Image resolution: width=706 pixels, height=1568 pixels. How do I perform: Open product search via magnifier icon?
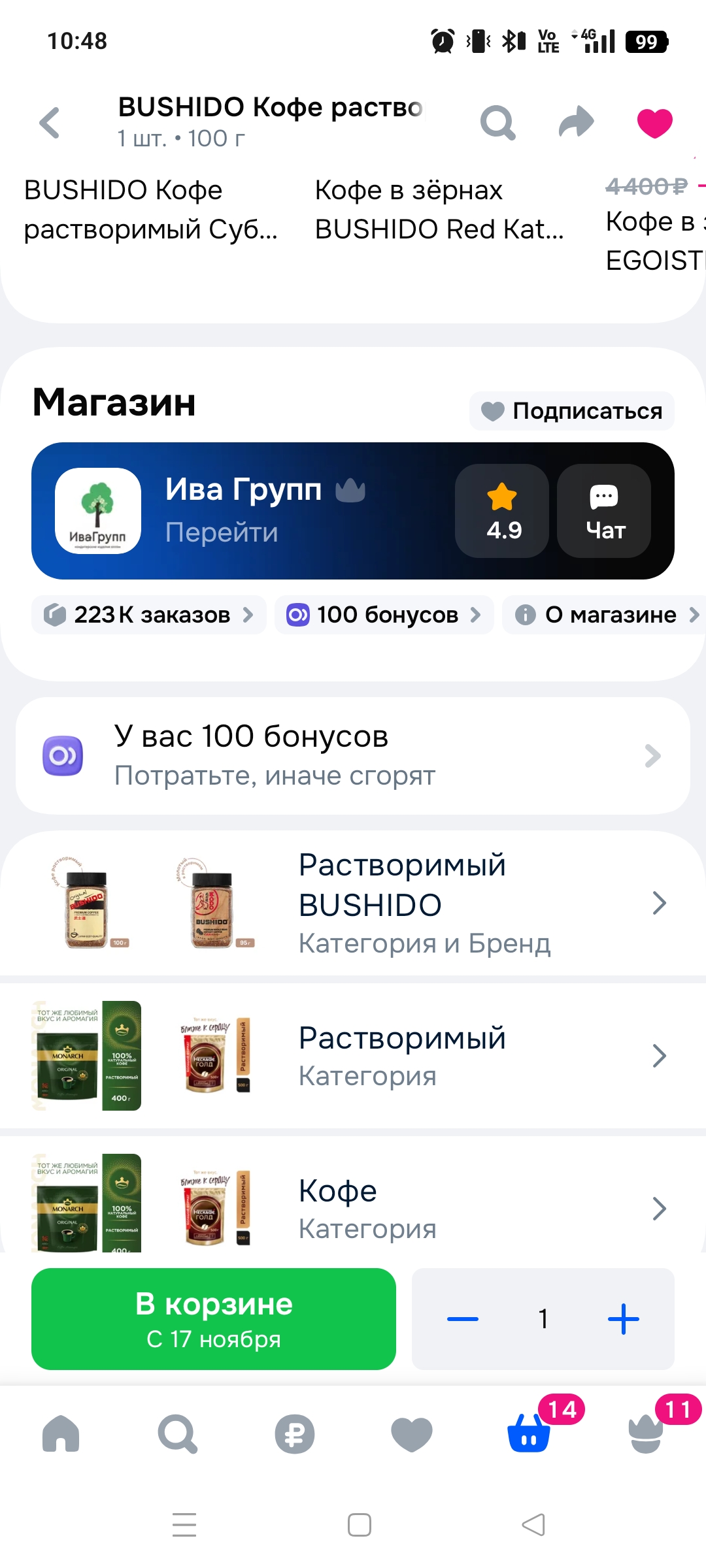[498, 121]
